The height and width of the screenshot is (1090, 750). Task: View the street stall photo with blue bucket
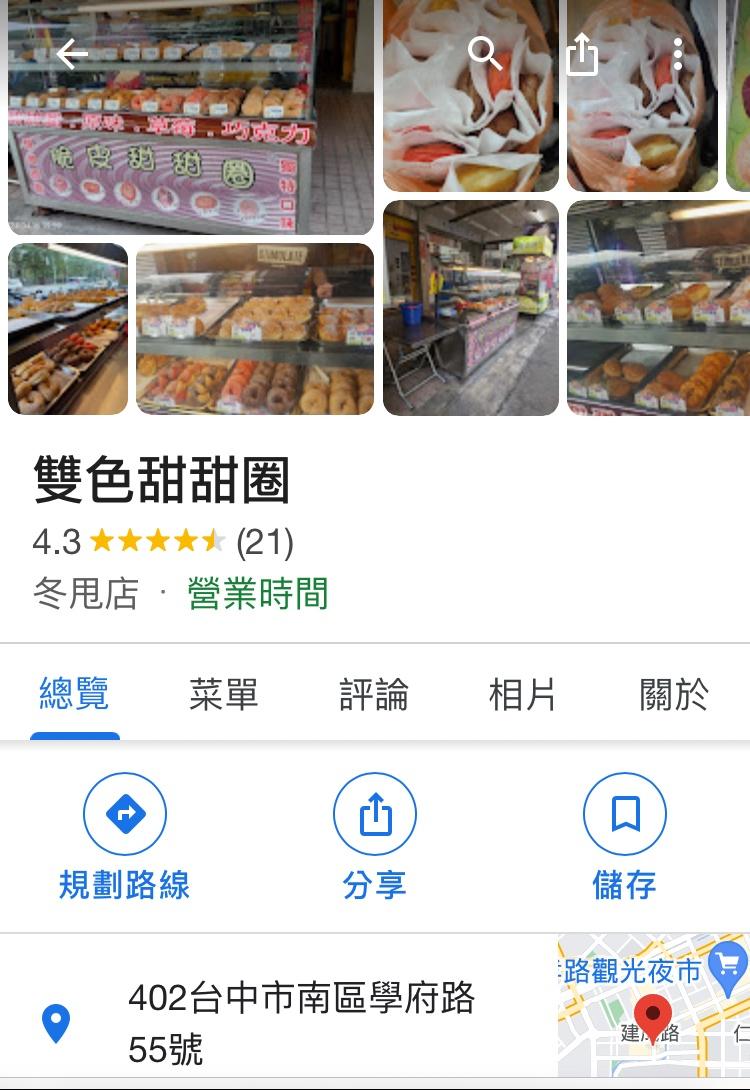[x=471, y=308]
